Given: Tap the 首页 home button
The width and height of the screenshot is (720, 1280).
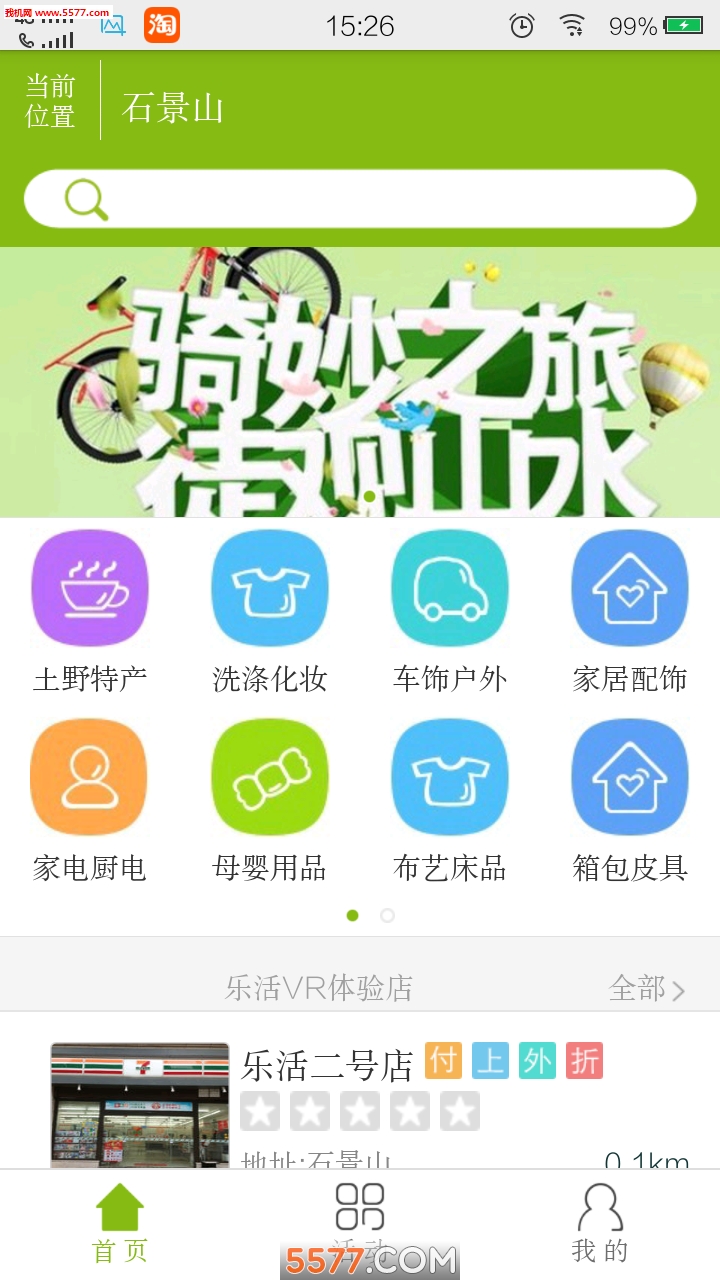Looking at the screenshot, I should pos(120,1220).
